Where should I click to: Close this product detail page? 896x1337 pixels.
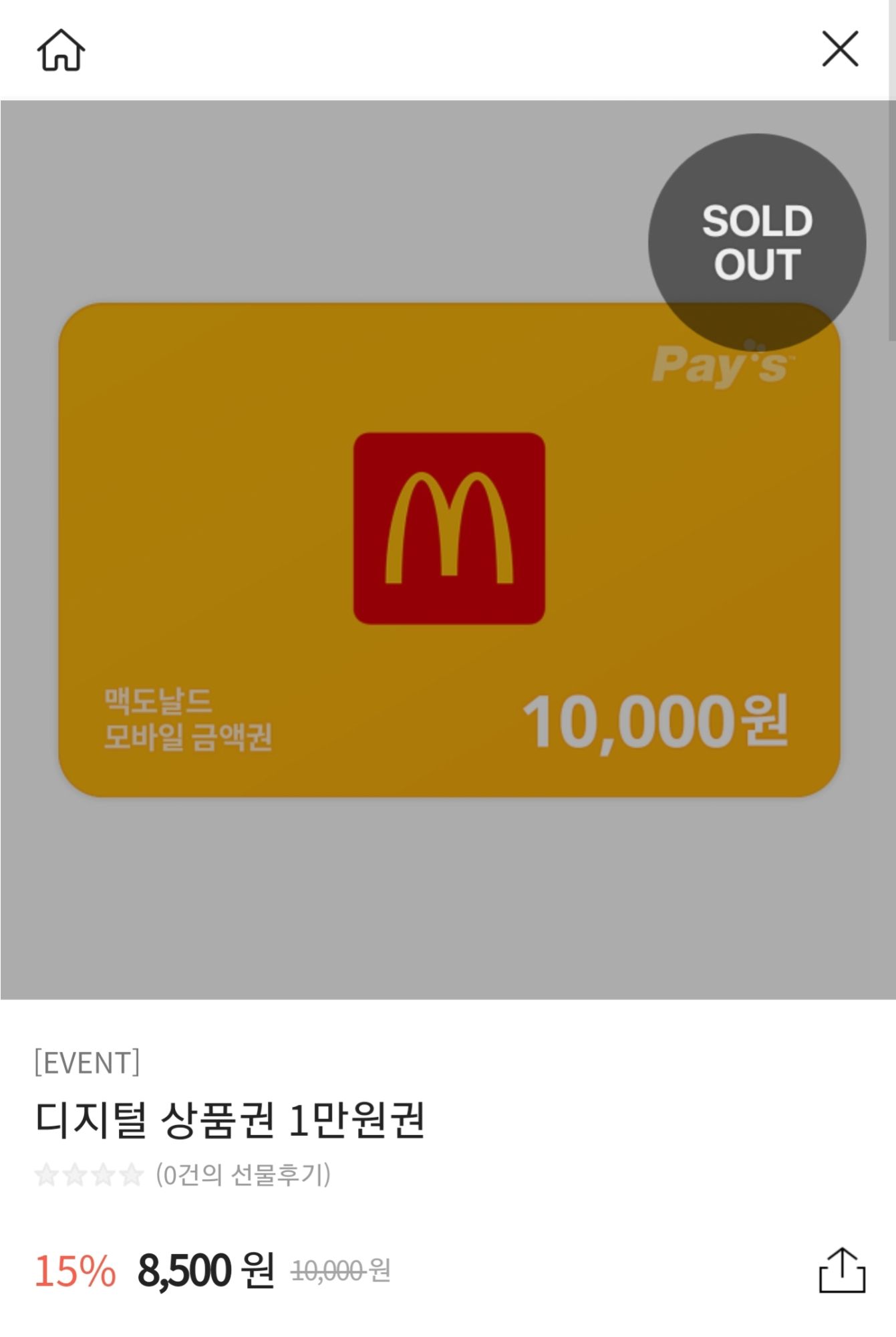pos(839,49)
